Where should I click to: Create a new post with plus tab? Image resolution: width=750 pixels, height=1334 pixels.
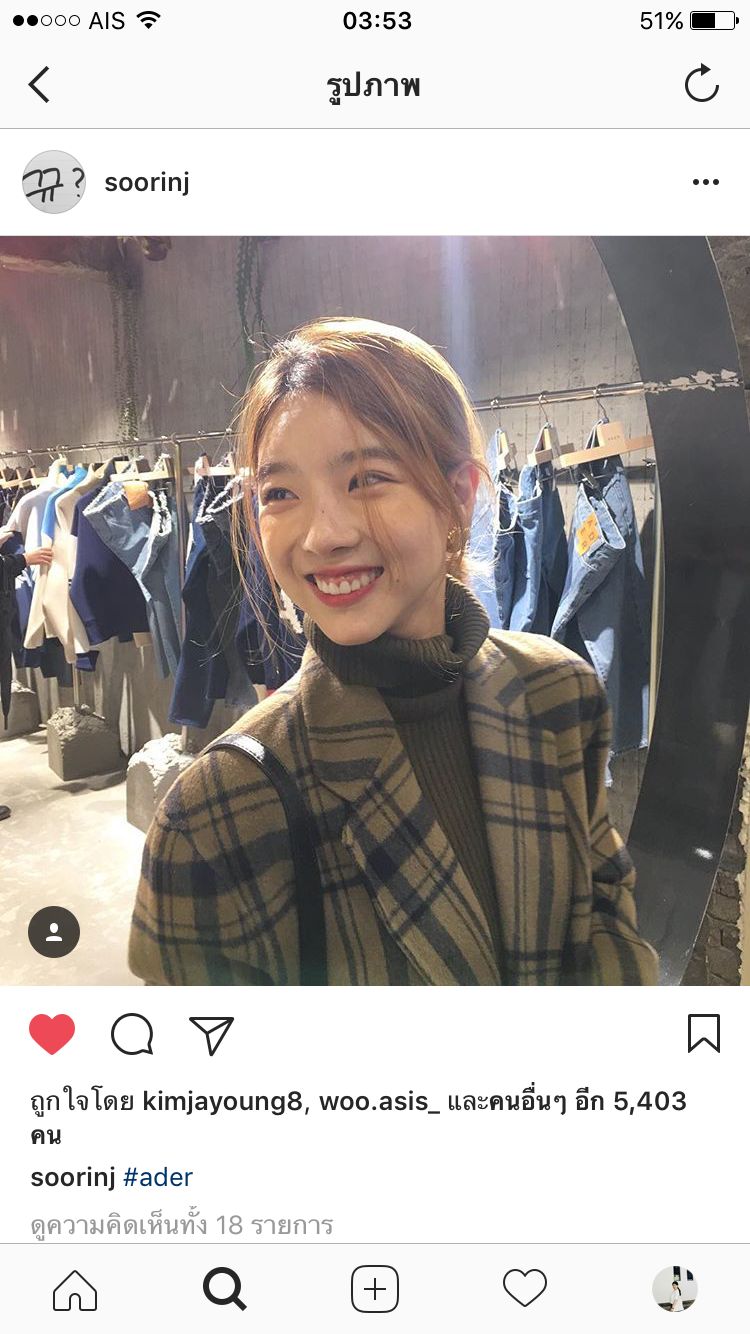point(375,1289)
